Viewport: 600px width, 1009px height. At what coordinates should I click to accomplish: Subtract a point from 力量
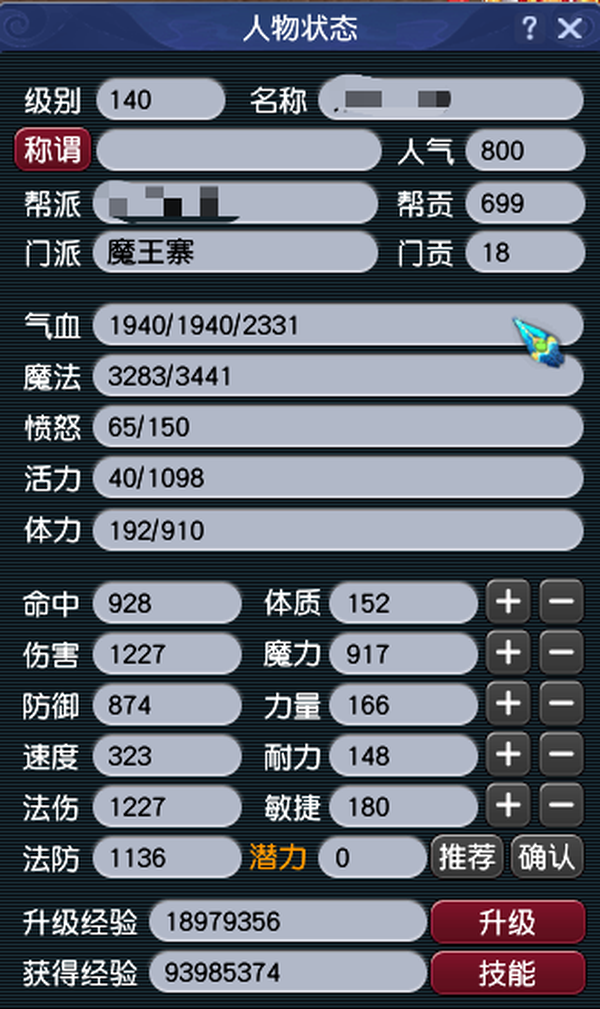(561, 704)
